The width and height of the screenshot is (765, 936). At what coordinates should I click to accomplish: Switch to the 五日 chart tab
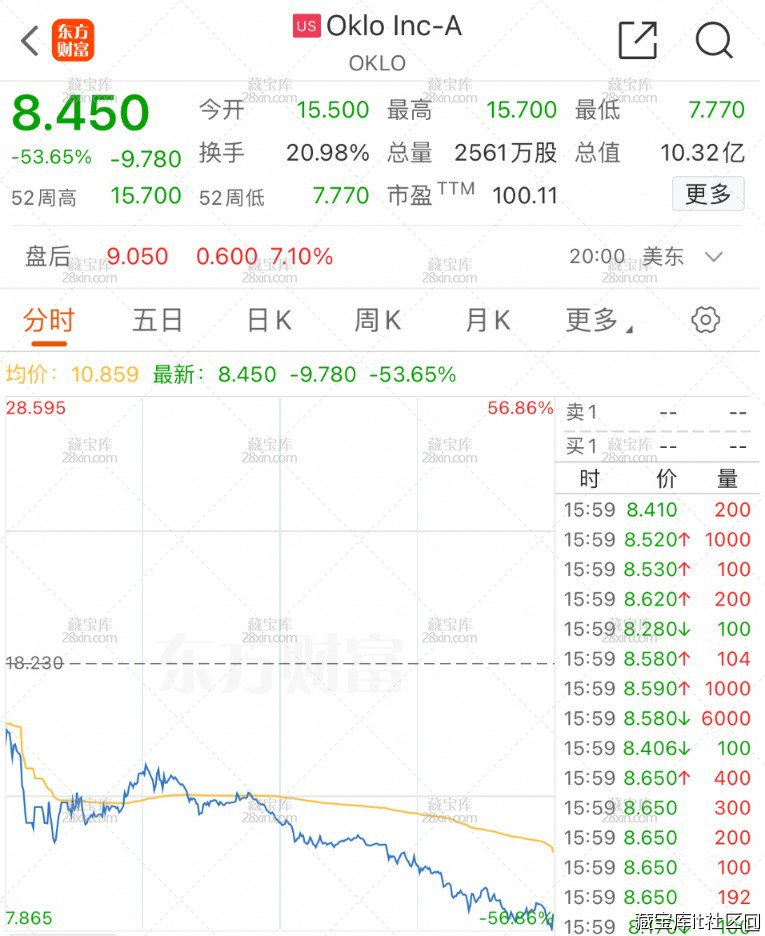(x=158, y=320)
